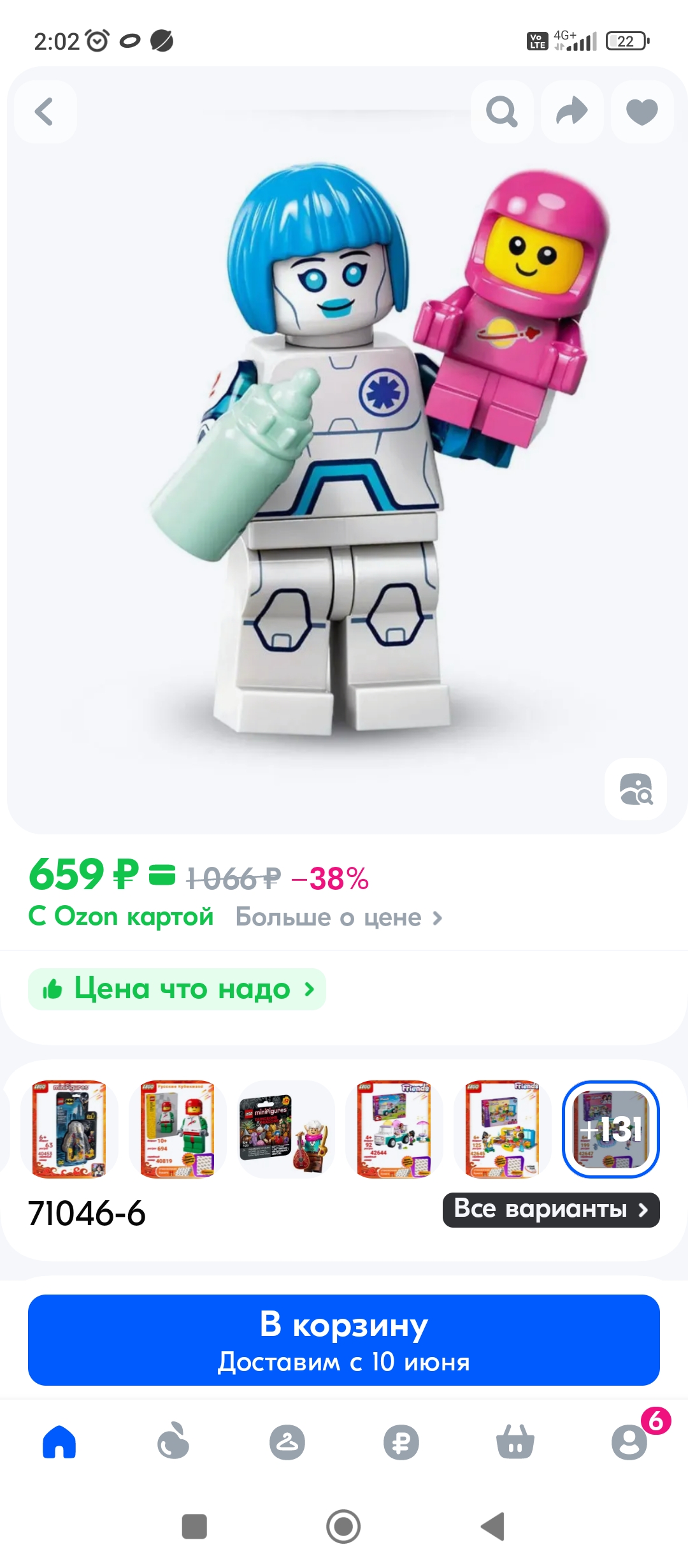The image size is (688, 1568).
Task: Switch to the Home tab
Action: 59,1442
